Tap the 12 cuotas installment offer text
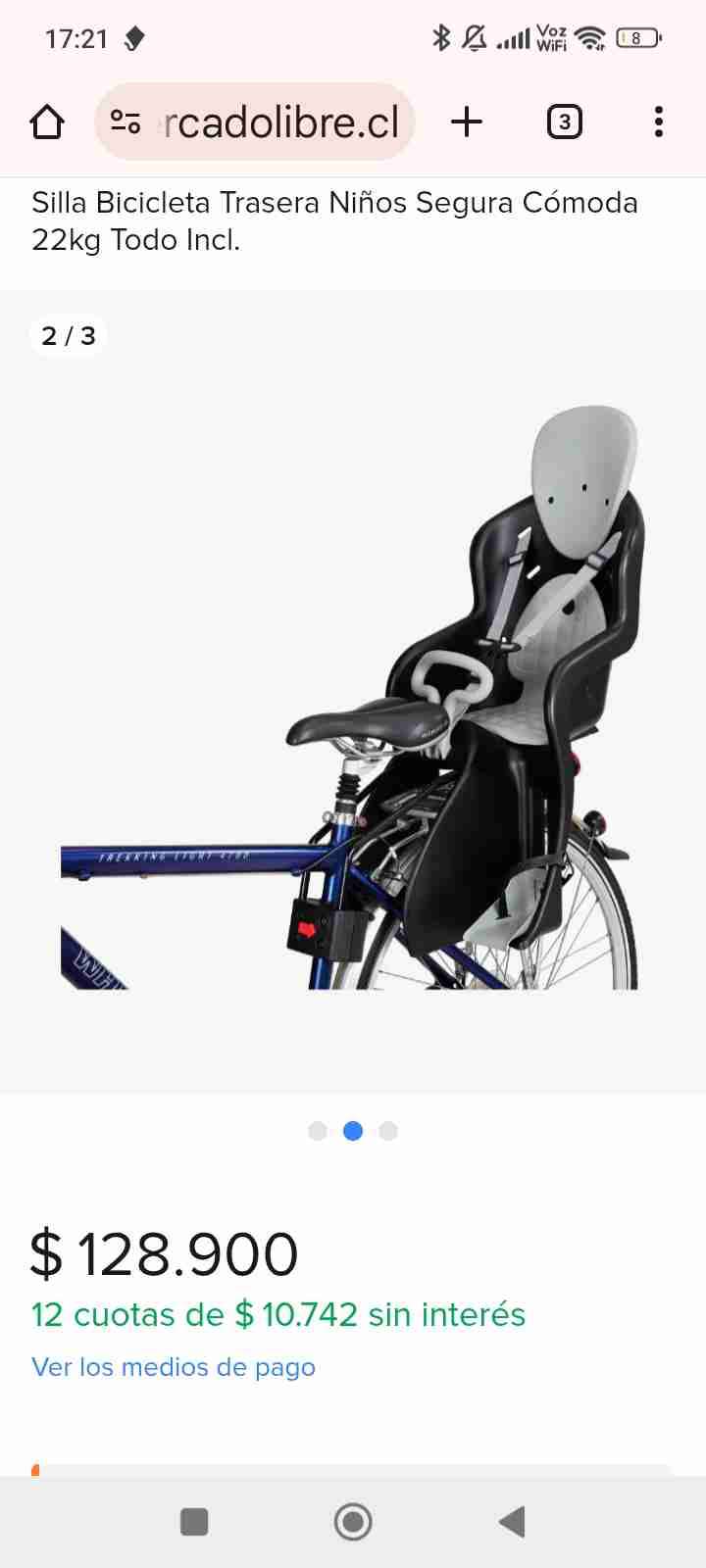Screen dimensions: 706x1568 [277, 1314]
